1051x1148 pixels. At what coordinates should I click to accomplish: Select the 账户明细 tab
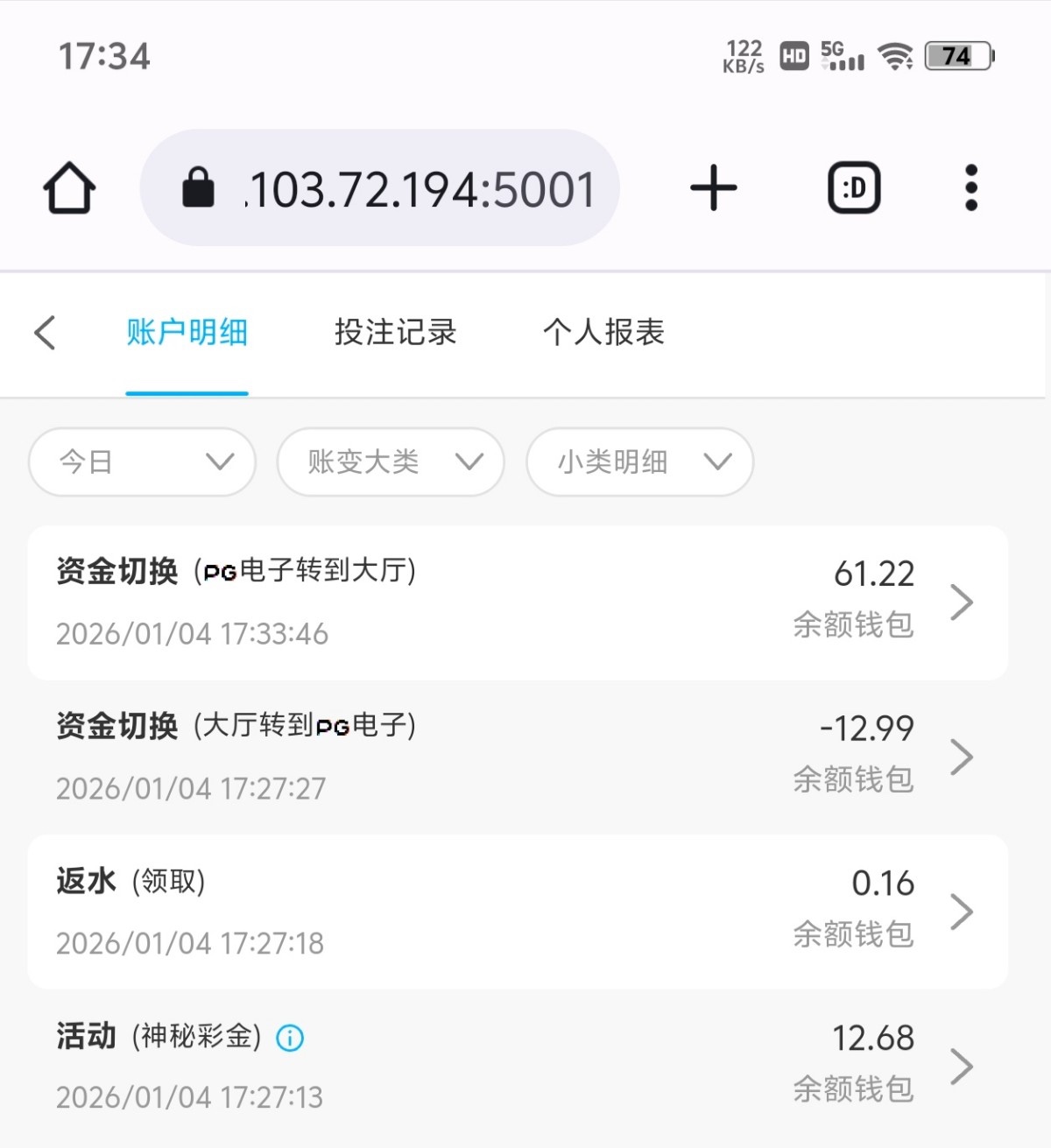[x=187, y=333]
